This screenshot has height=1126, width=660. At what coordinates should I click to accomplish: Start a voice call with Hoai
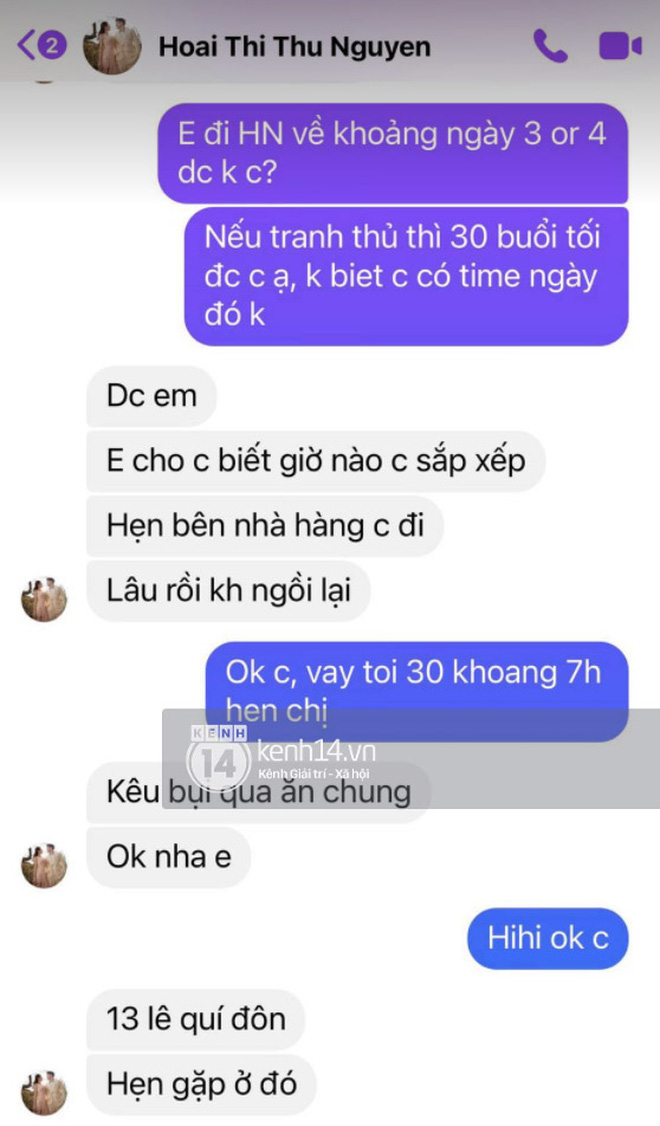[549, 46]
